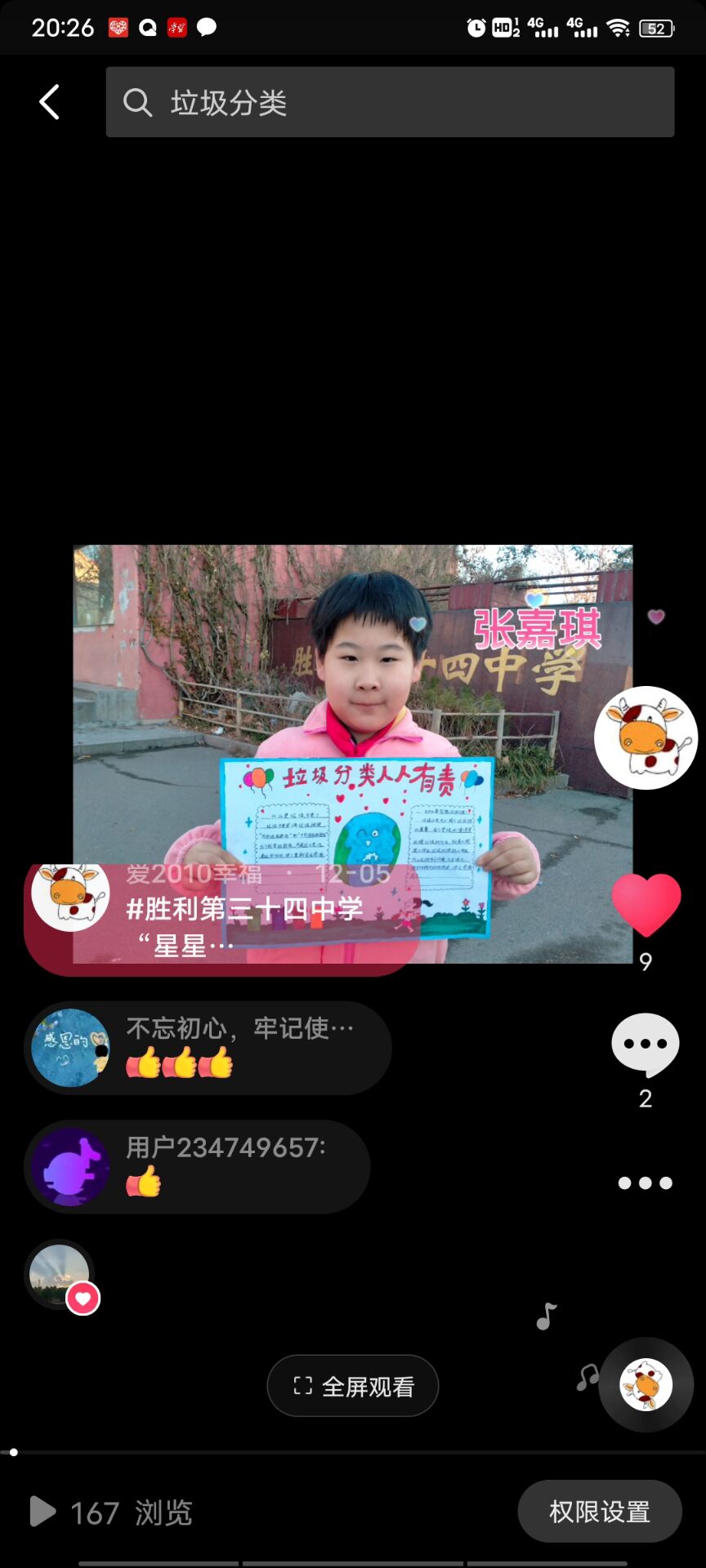Viewport: 706px width, 1568px height.
Task: Go back with the arrow icon
Action: click(x=49, y=102)
